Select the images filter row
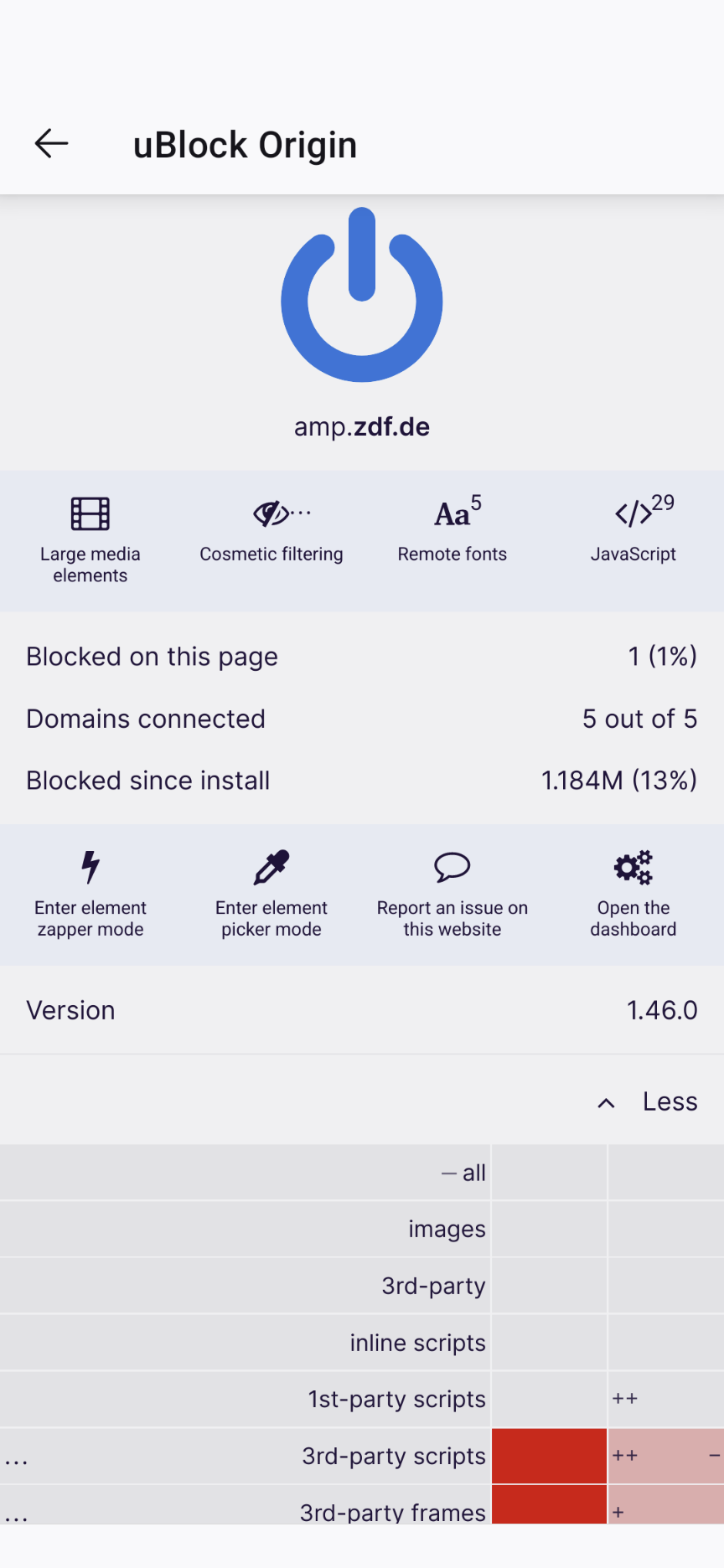Image resolution: width=724 pixels, height=1568 pixels. 446,1229
